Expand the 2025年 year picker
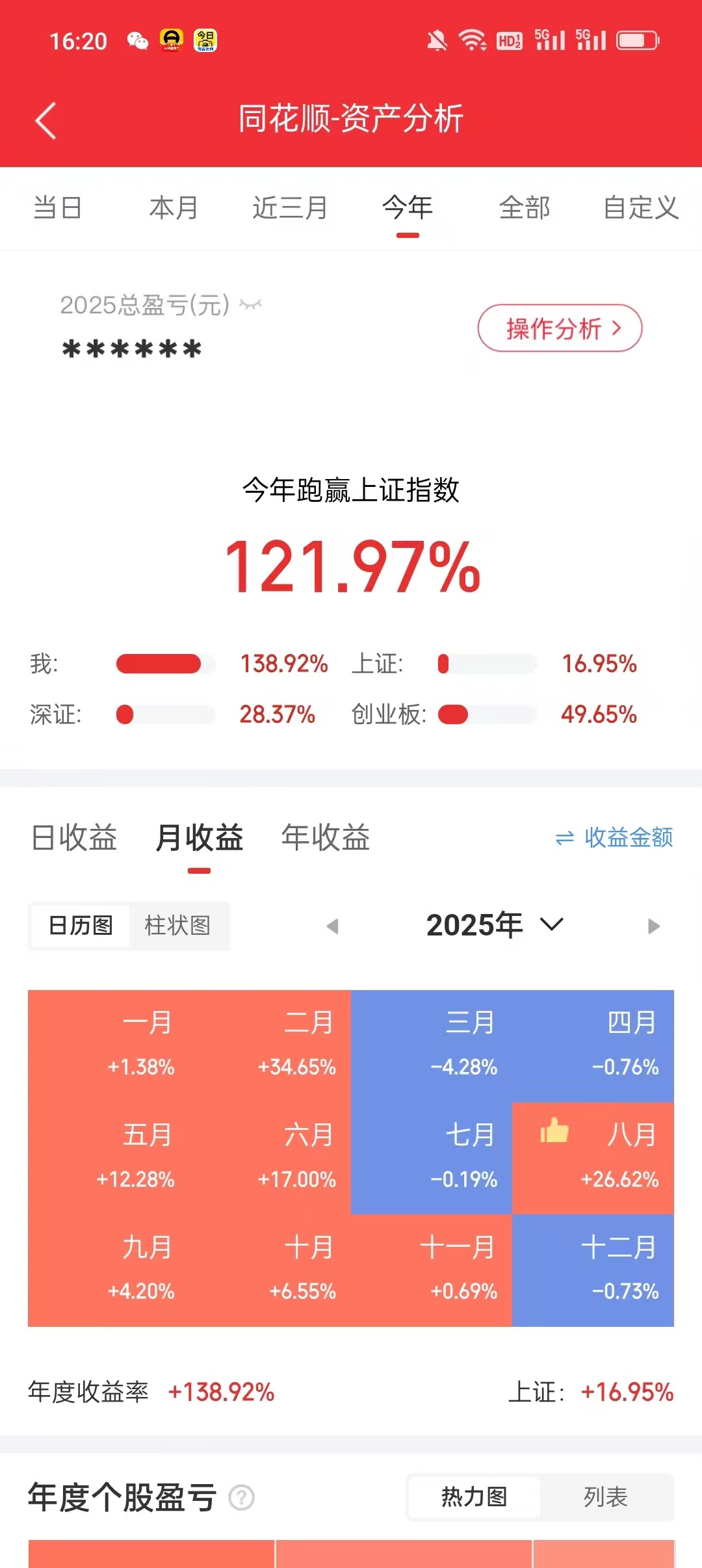 pos(494,925)
